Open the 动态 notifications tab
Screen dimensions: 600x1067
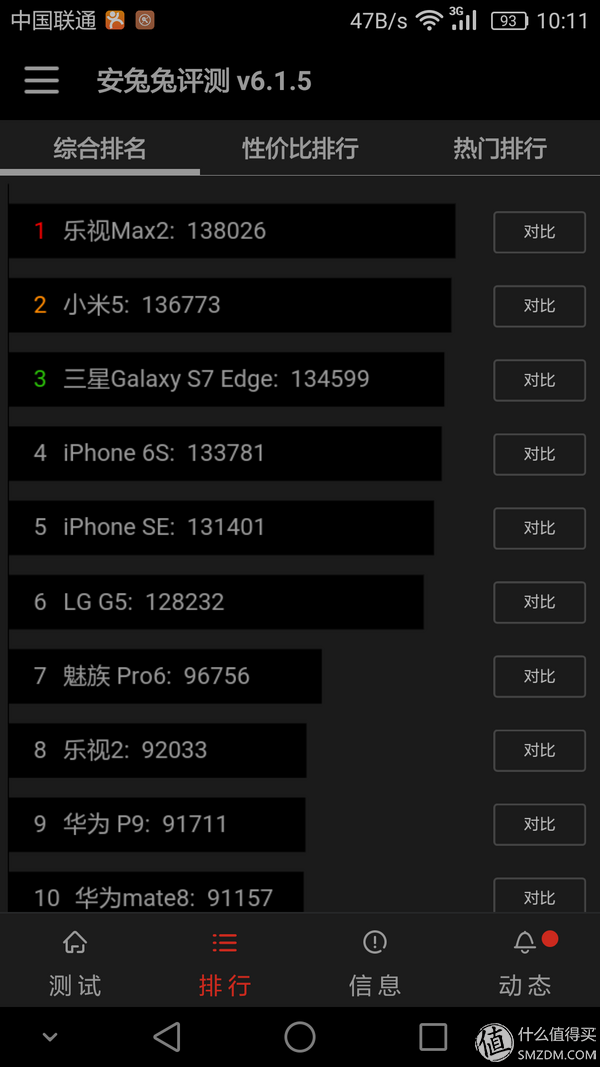coord(525,964)
